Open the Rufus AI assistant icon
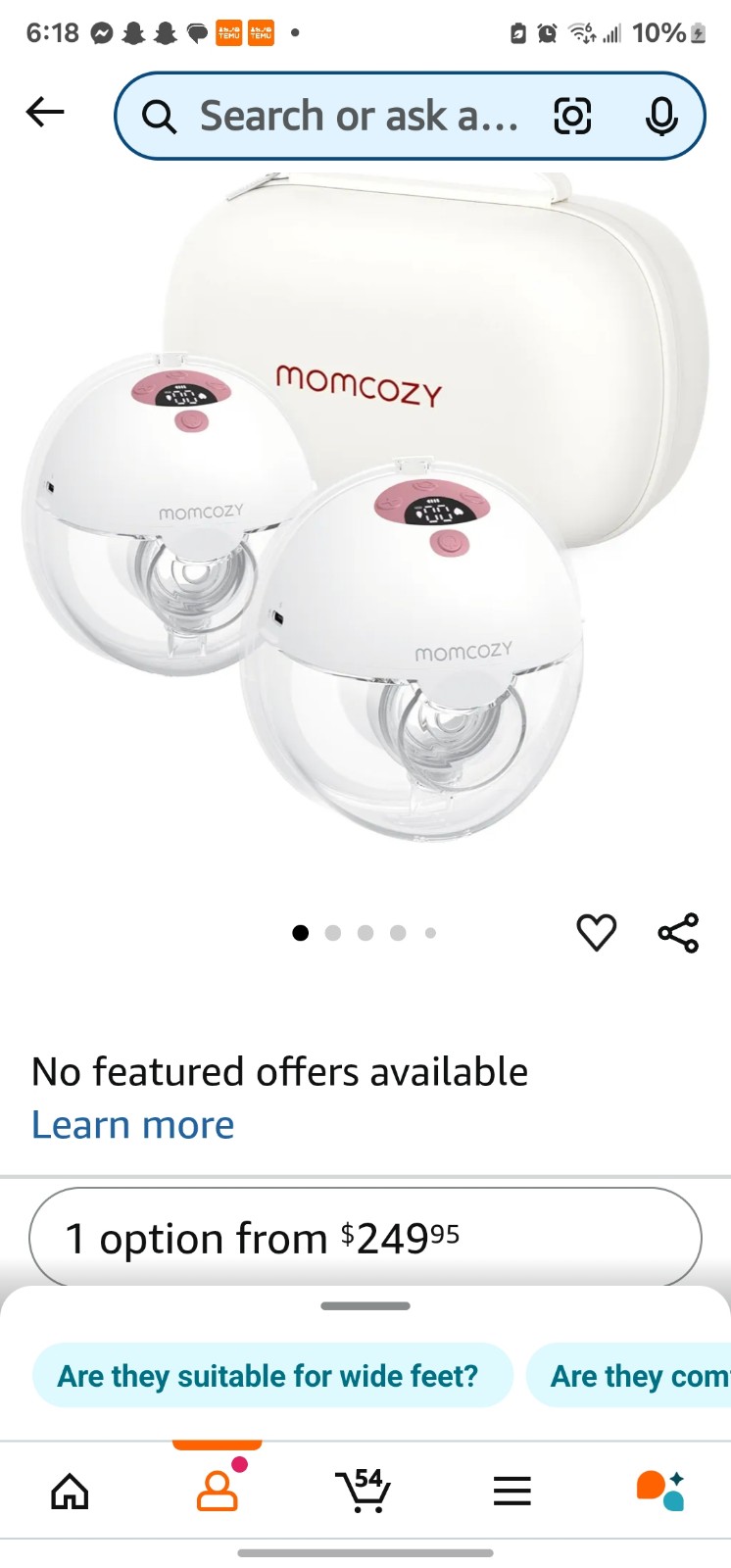 [x=659, y=1491]
